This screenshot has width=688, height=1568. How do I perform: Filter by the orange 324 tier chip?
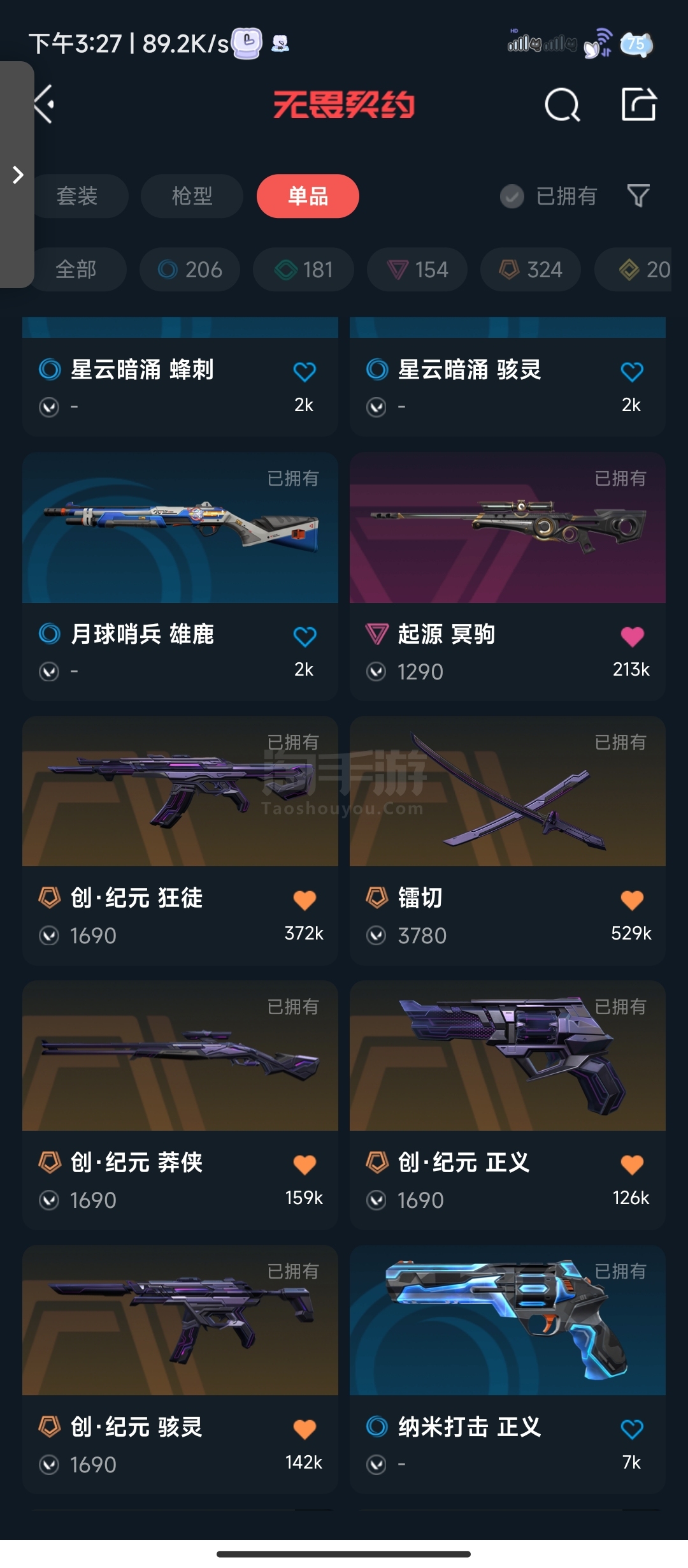[x=531, y=270]
